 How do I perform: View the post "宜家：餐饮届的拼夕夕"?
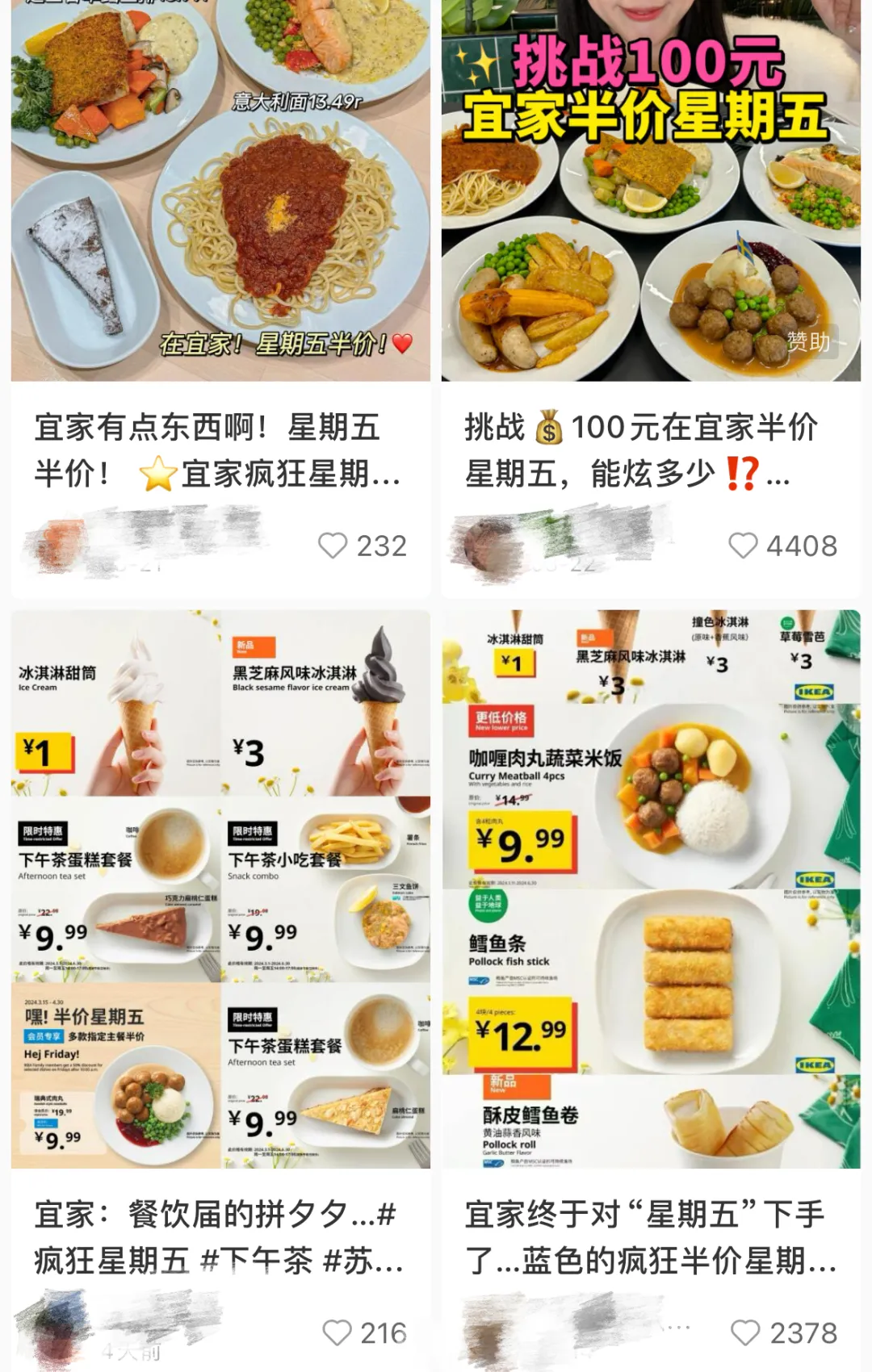click(x=218, y=1236)
